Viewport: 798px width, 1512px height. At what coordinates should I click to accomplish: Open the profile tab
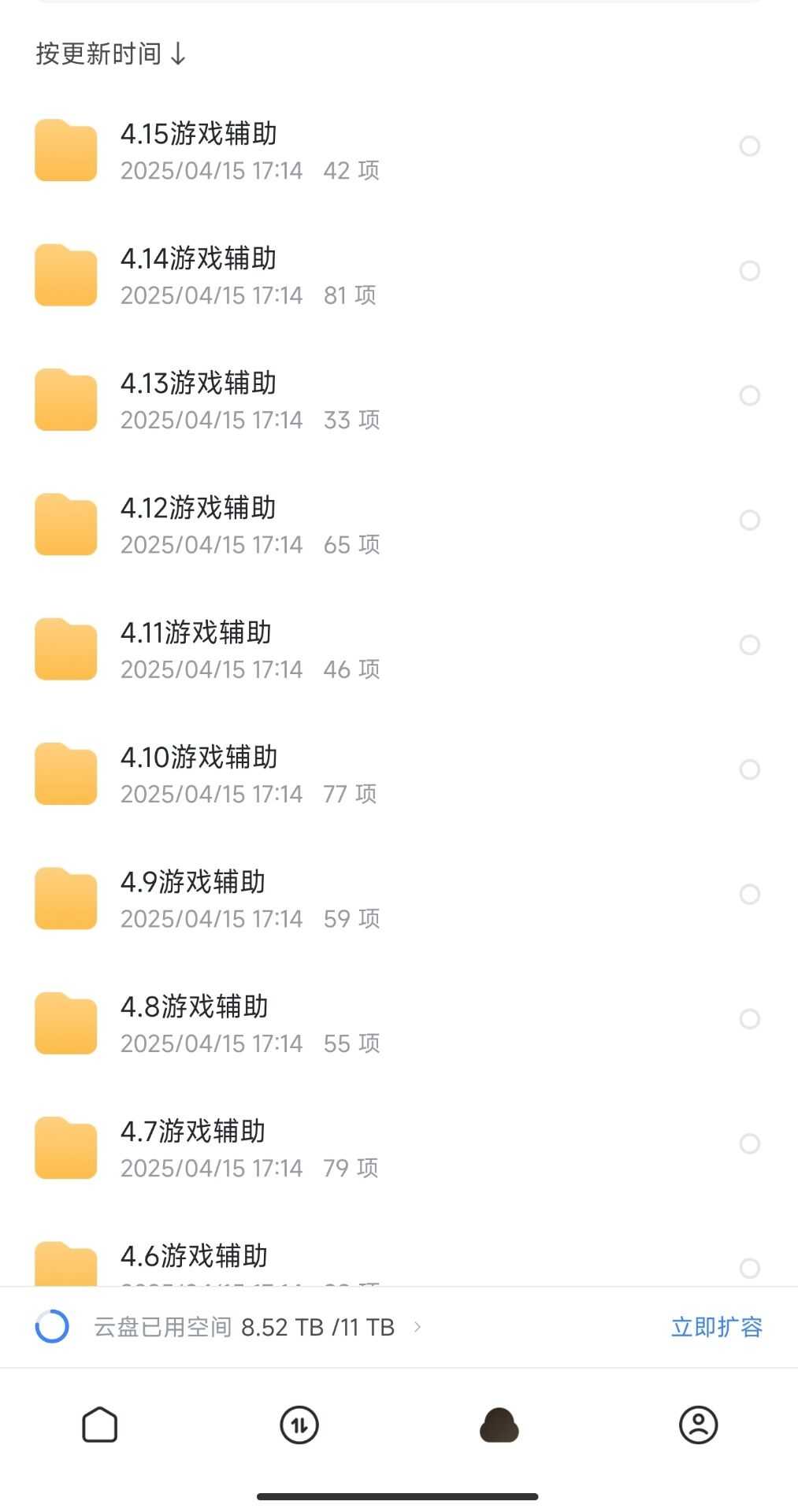point(698,1425)
